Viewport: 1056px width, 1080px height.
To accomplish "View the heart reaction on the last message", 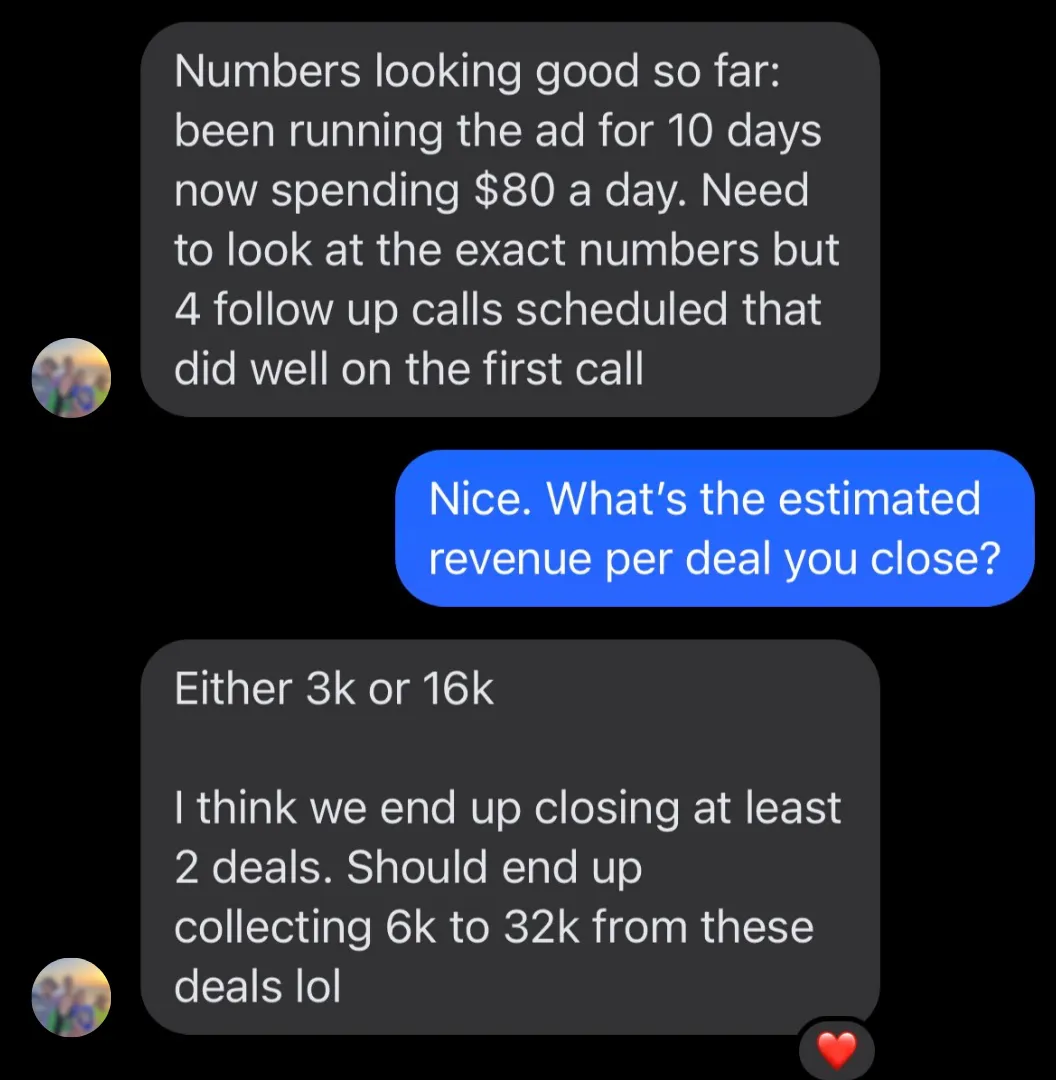I will (x=837, y=1051).
